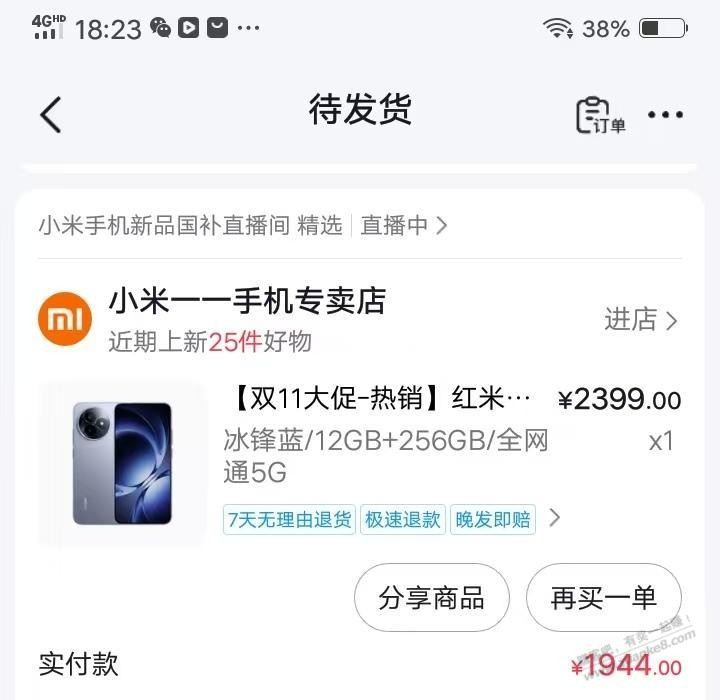Enter the store via 进店
This screenshot has height=700, width=720.
641,320
